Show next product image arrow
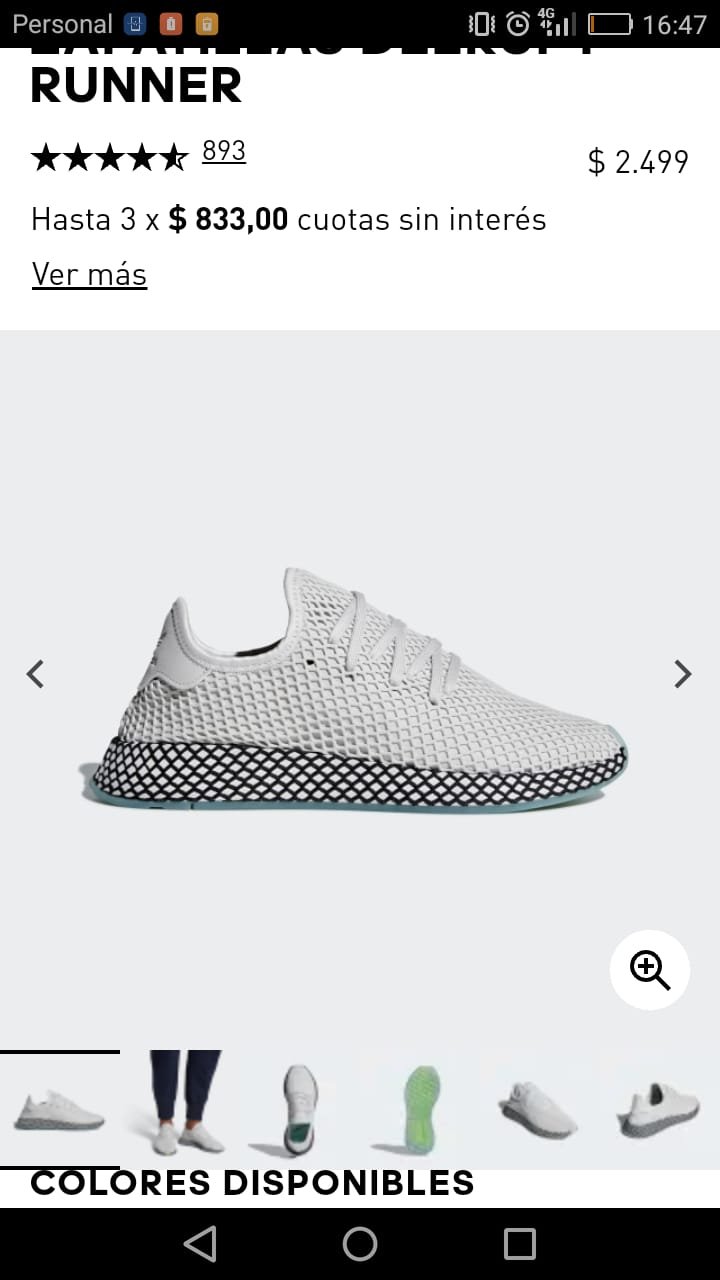 pos(682,674)
